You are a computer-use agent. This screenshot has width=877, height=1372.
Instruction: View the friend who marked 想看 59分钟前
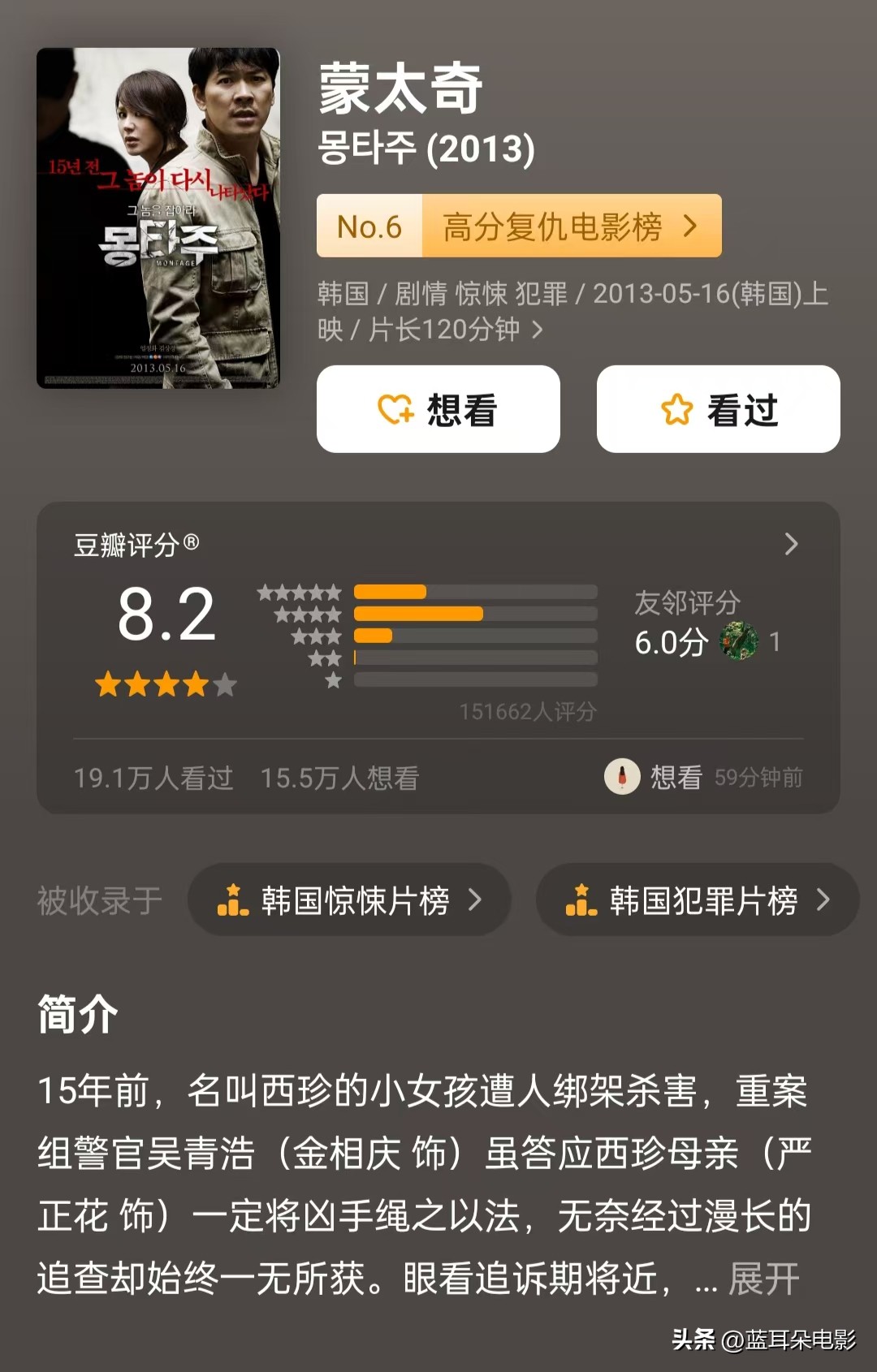pos(703,778)
